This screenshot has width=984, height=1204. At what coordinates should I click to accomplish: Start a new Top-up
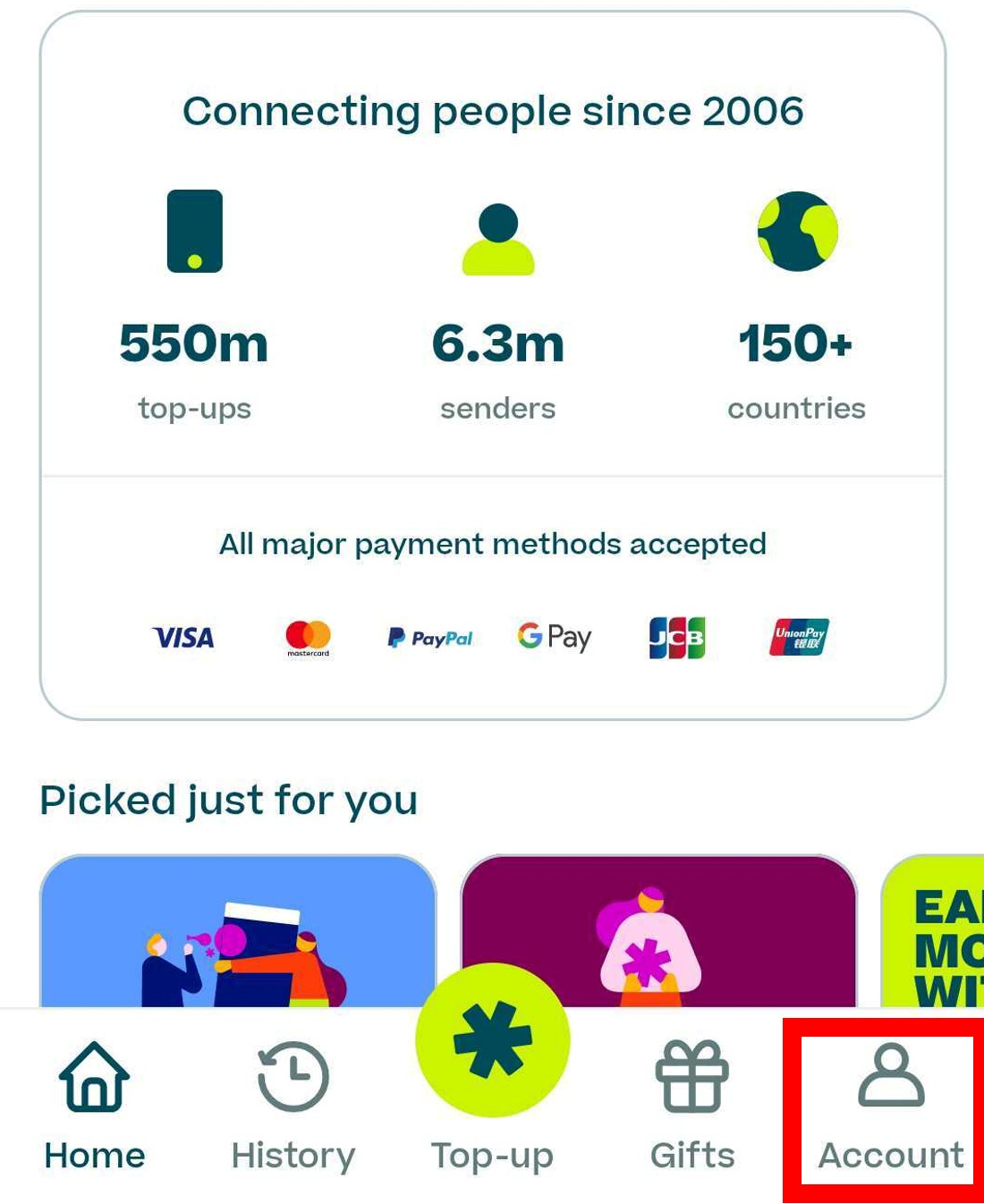coord(492,1042)
